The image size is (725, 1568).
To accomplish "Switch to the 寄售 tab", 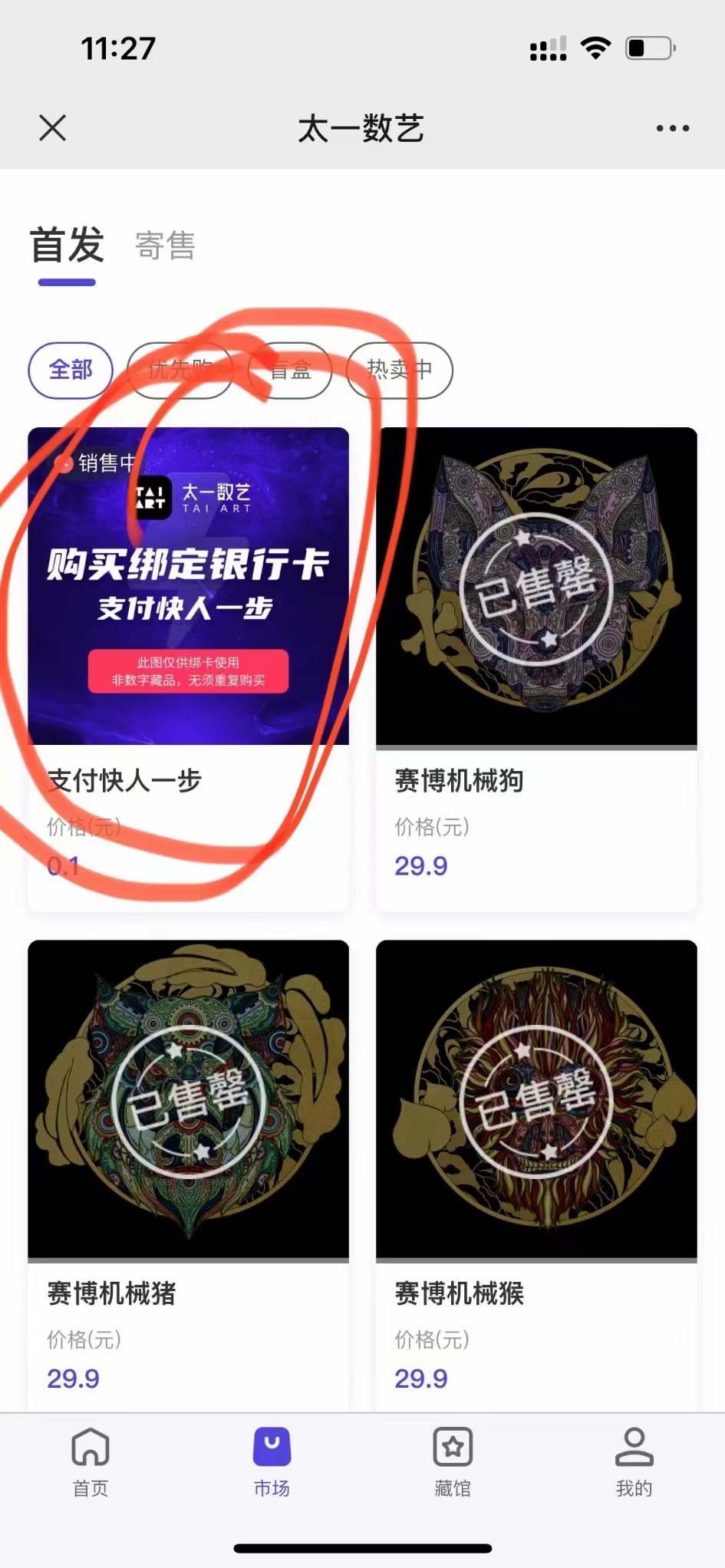I will click(x=165, y=246).
